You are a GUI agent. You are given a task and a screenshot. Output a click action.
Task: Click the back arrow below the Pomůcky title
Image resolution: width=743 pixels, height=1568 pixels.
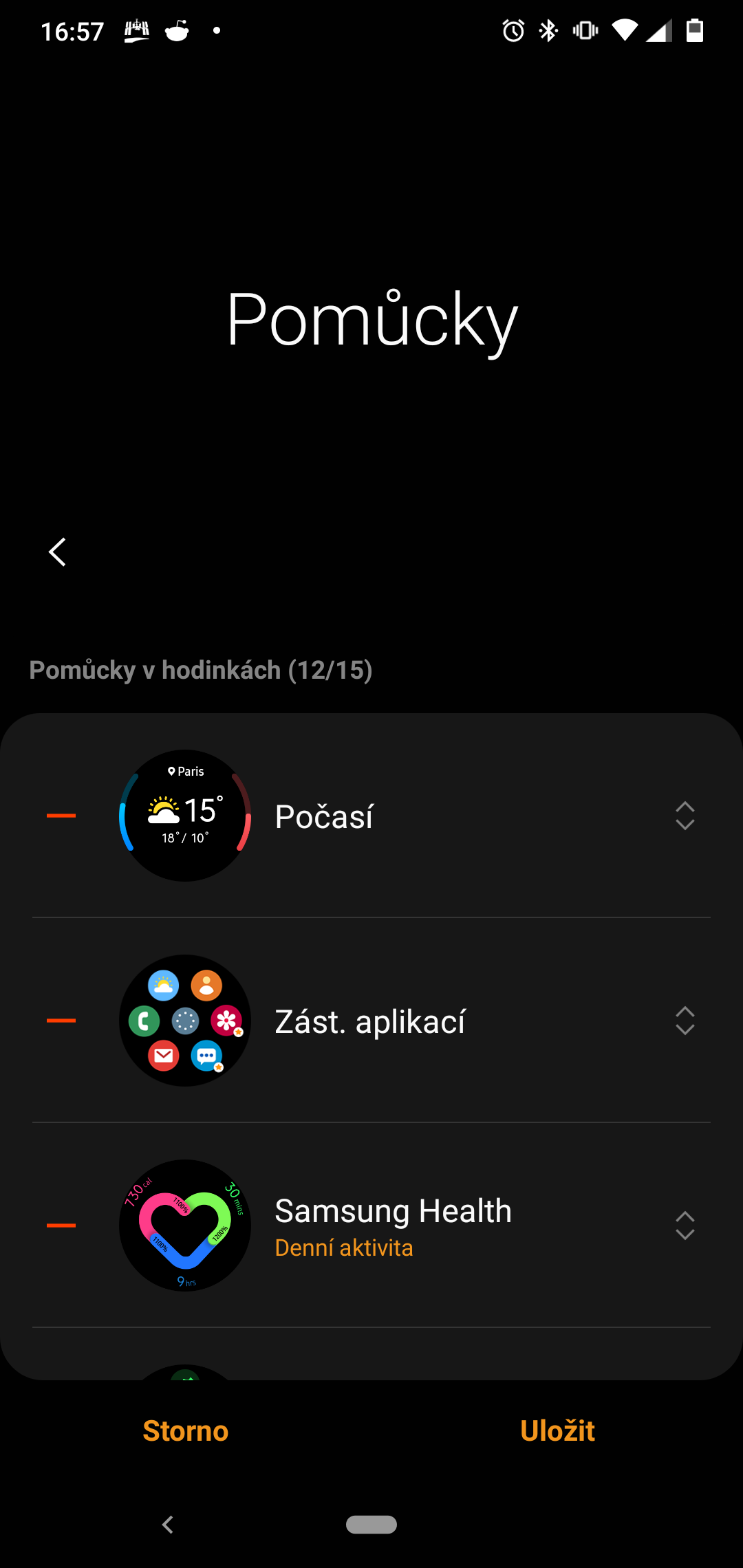tap(57, 552)
